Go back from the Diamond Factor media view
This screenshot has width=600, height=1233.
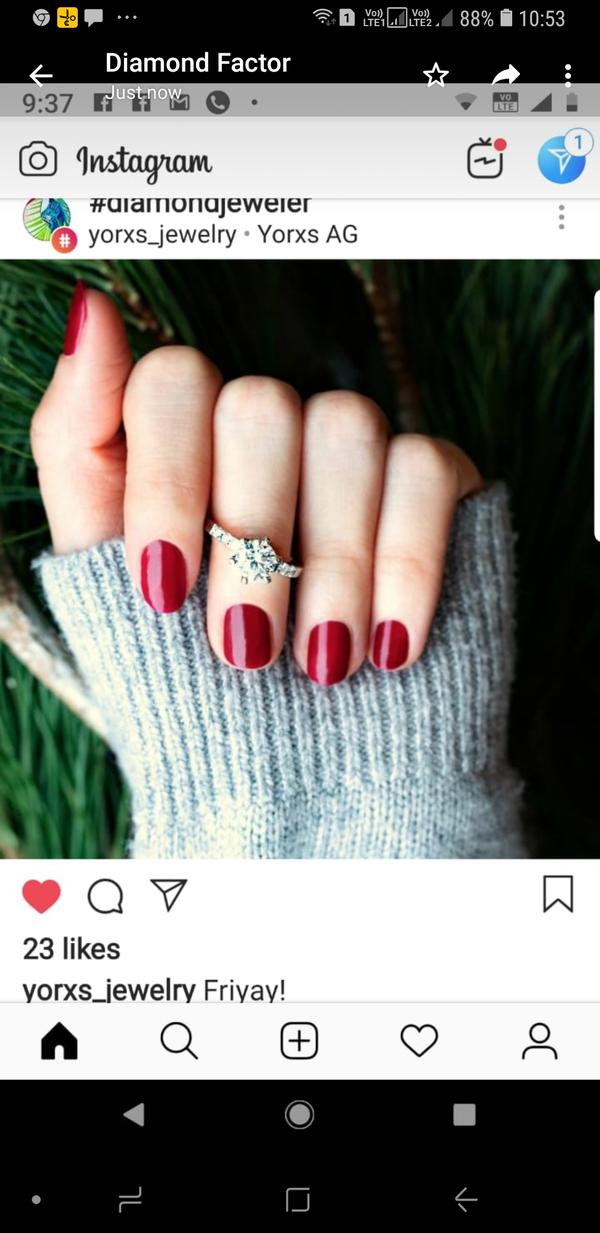click(41, 75)
